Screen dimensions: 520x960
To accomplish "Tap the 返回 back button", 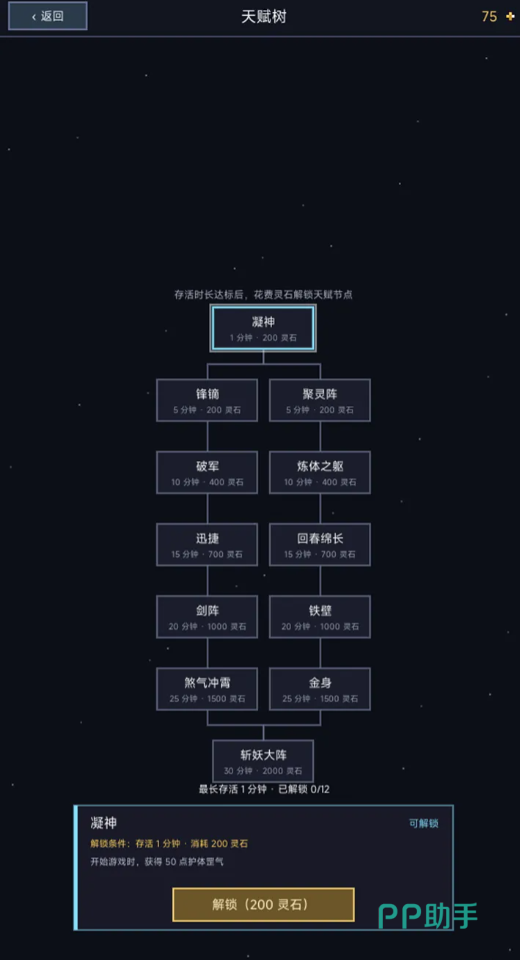I will (x=48, y=17).
